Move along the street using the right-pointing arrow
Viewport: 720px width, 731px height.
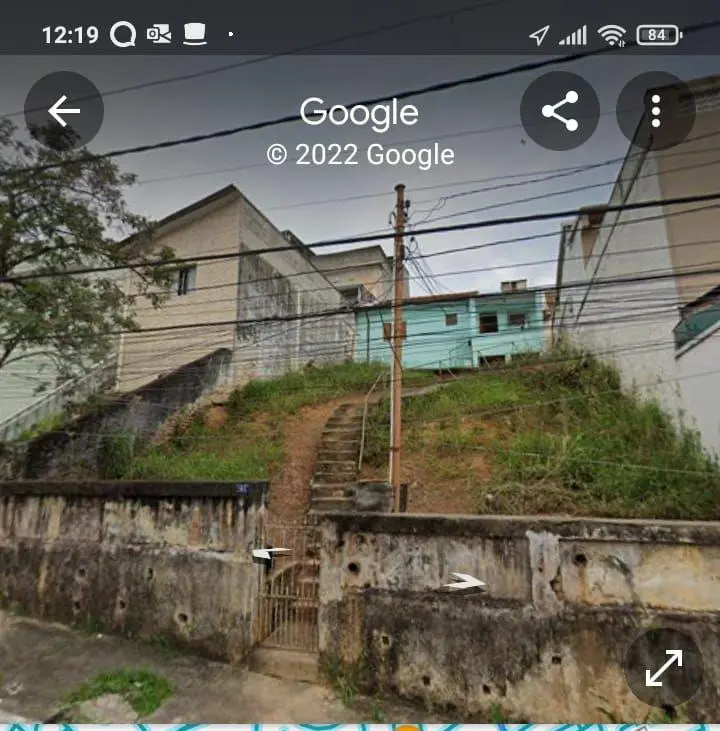tap(465, 582)
